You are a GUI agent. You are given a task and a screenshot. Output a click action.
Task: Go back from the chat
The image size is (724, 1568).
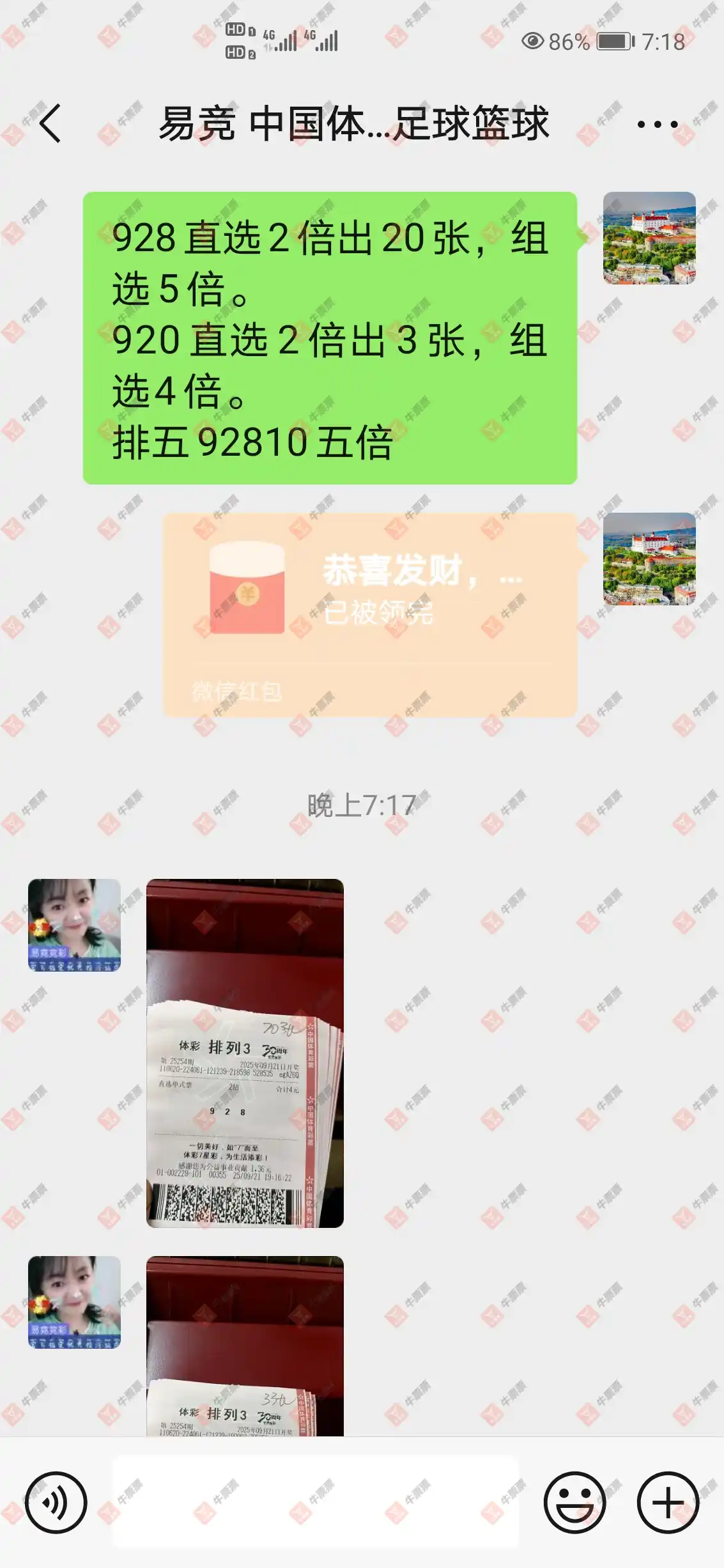(x=50, y=123)
